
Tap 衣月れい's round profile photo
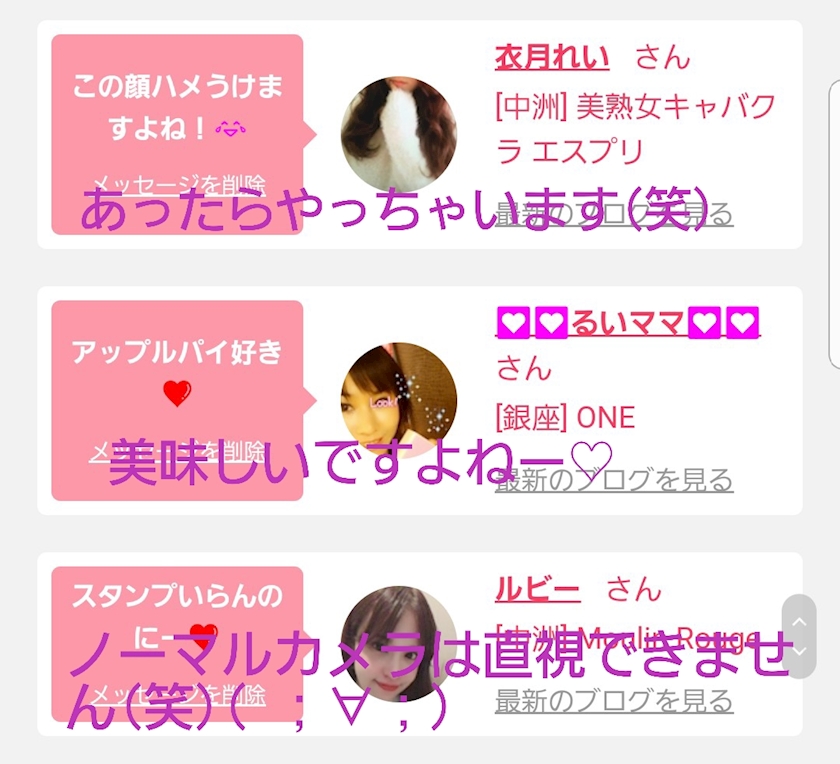399,134
